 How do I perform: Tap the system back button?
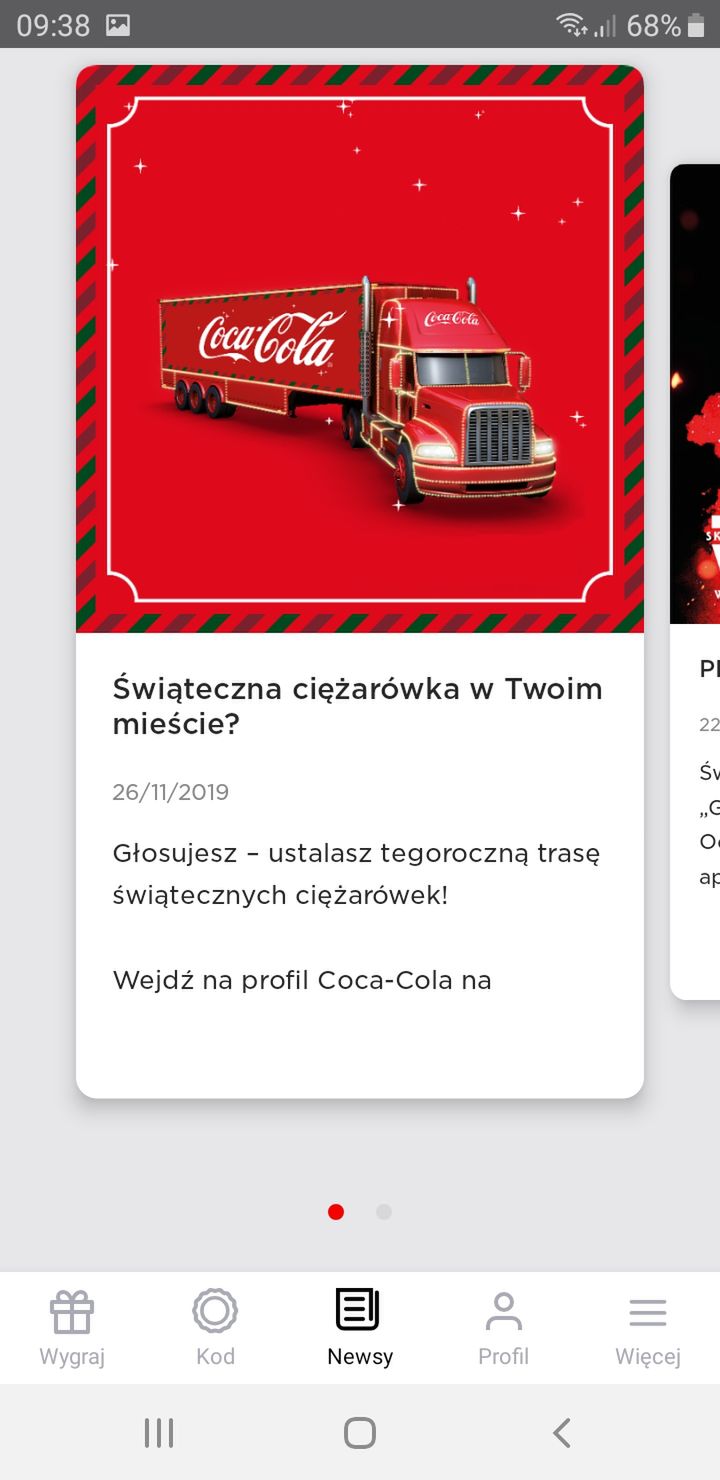(x=562, y=1433)
